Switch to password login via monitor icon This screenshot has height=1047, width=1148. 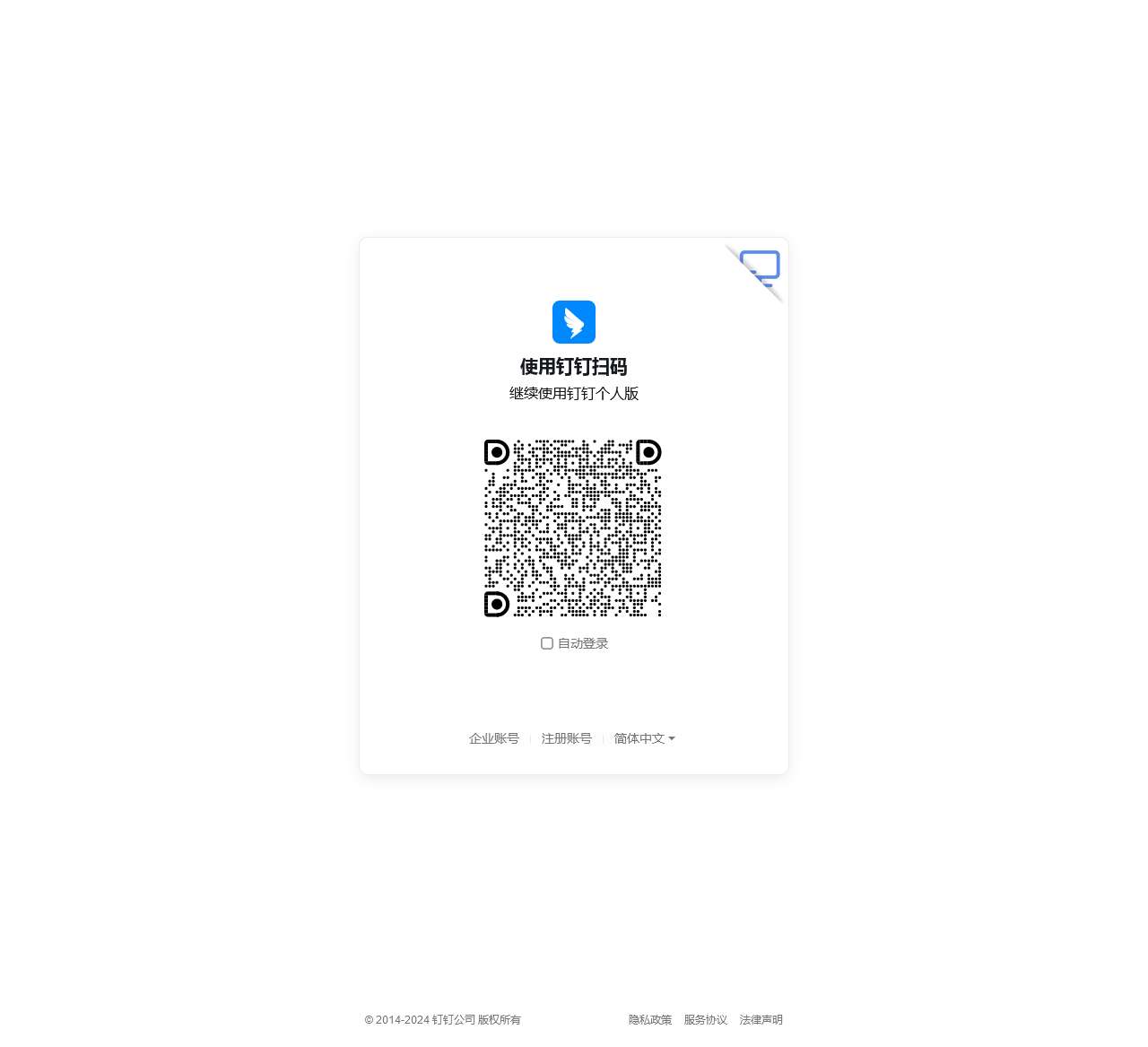pyautogui.click(x=761, y=267)
